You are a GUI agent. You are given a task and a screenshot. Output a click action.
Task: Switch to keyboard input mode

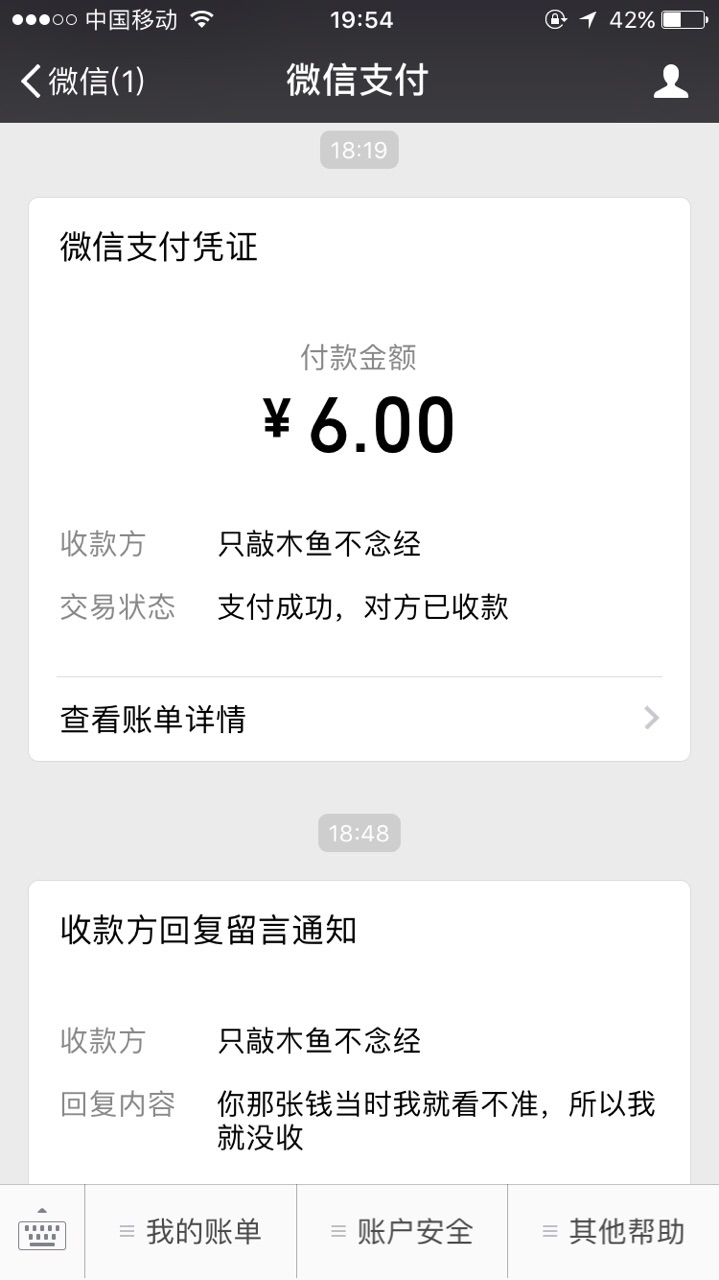(42, 1232)
